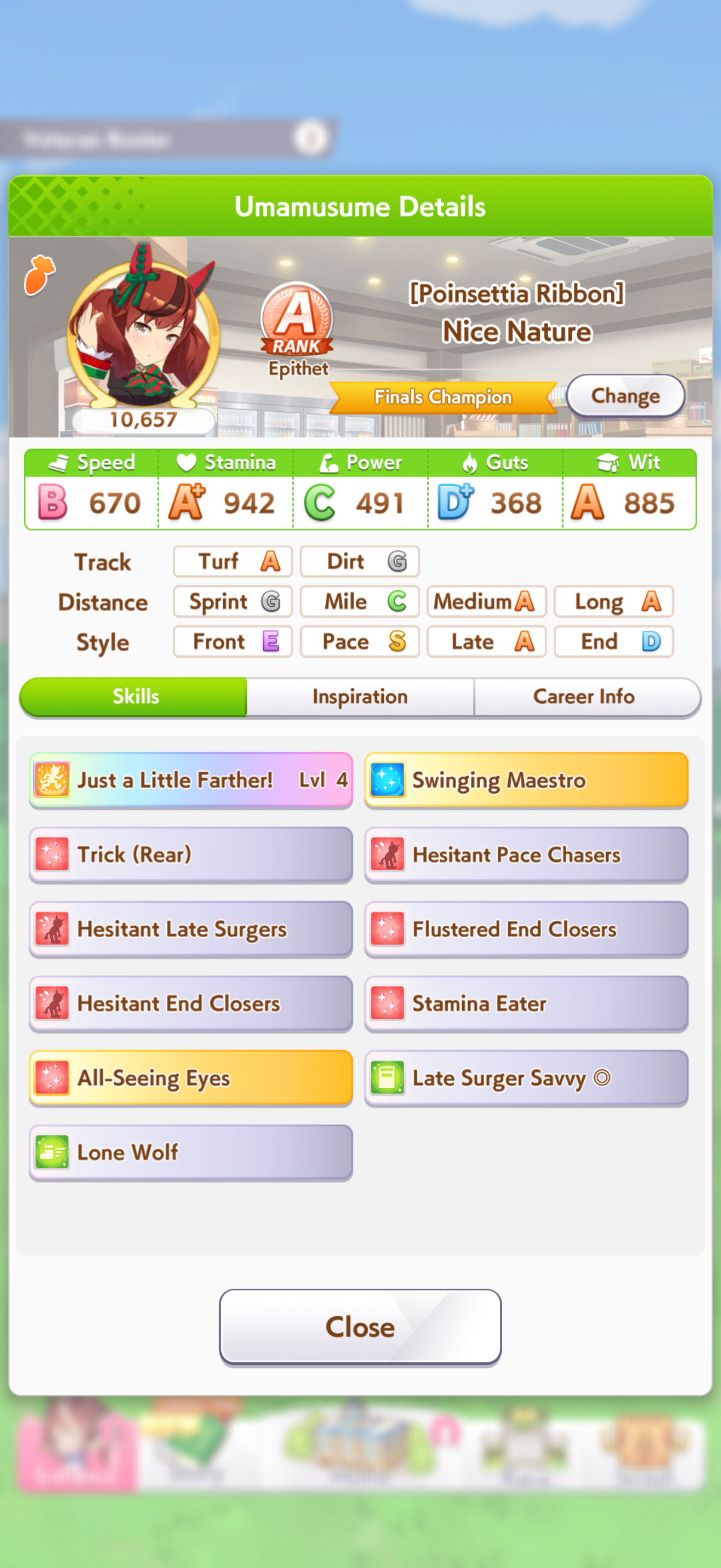Open the Hesitant End Closers skill
721x1568 pixels.
coord(191,1003)
